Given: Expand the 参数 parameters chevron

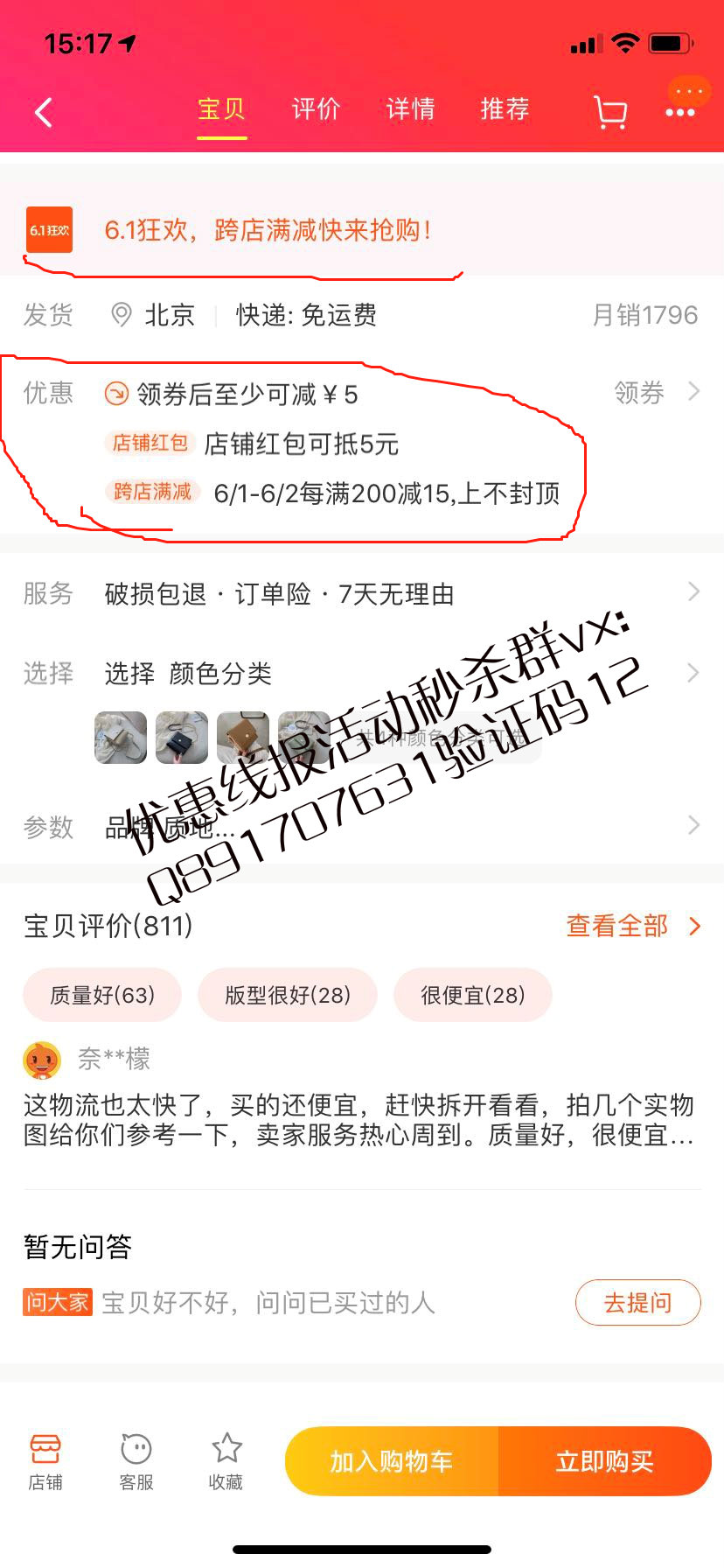Looking at the screenshot, I should (693, 825).
